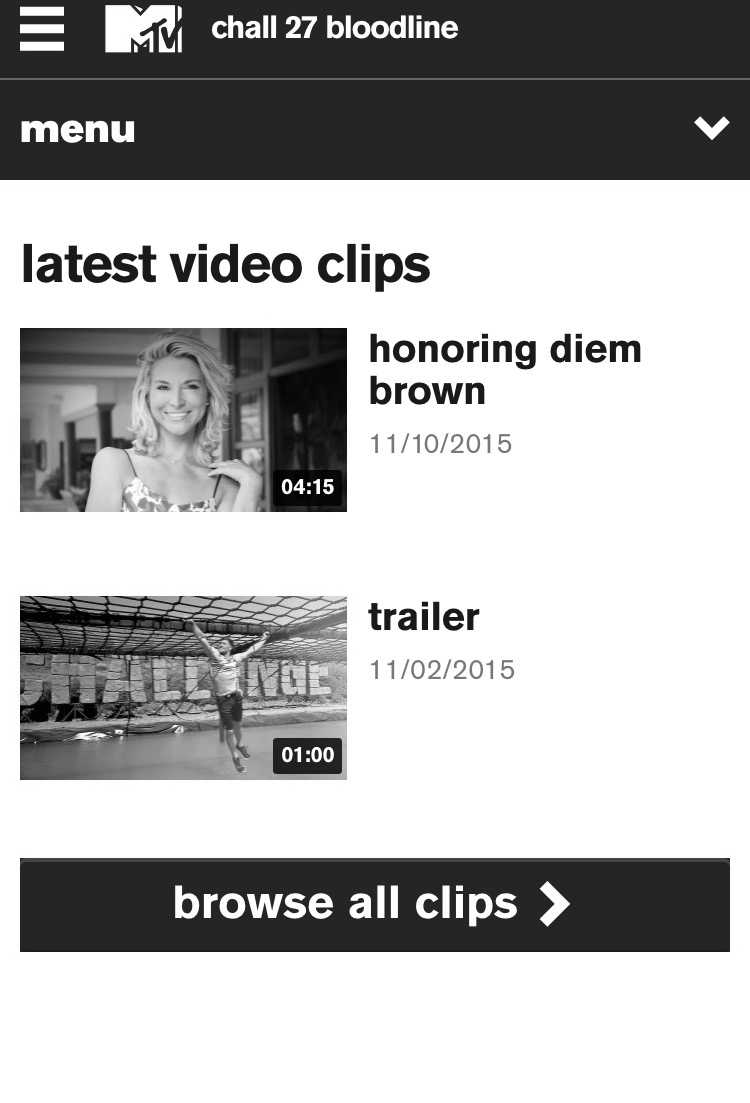750x1103 pixels.
Task: Open the 'honoring diem brown' title link
Action: (504, 369)
